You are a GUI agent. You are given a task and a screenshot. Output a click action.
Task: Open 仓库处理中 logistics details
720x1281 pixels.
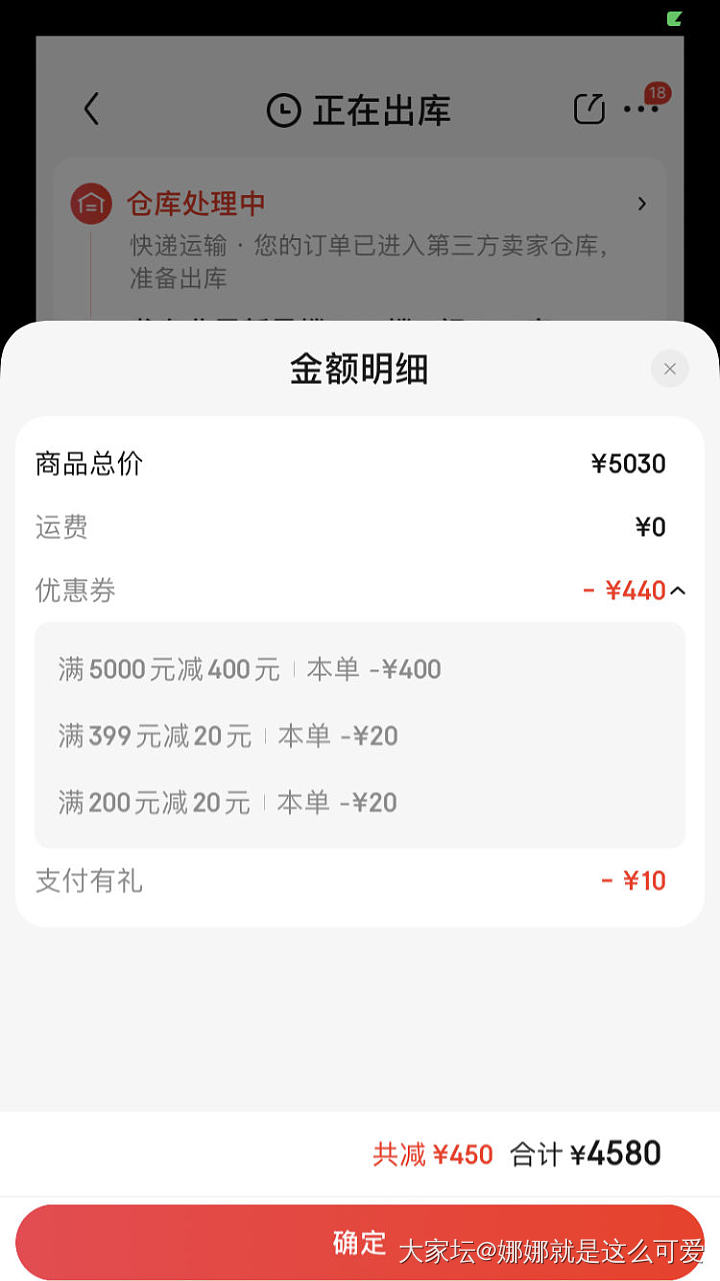[641, 204]
